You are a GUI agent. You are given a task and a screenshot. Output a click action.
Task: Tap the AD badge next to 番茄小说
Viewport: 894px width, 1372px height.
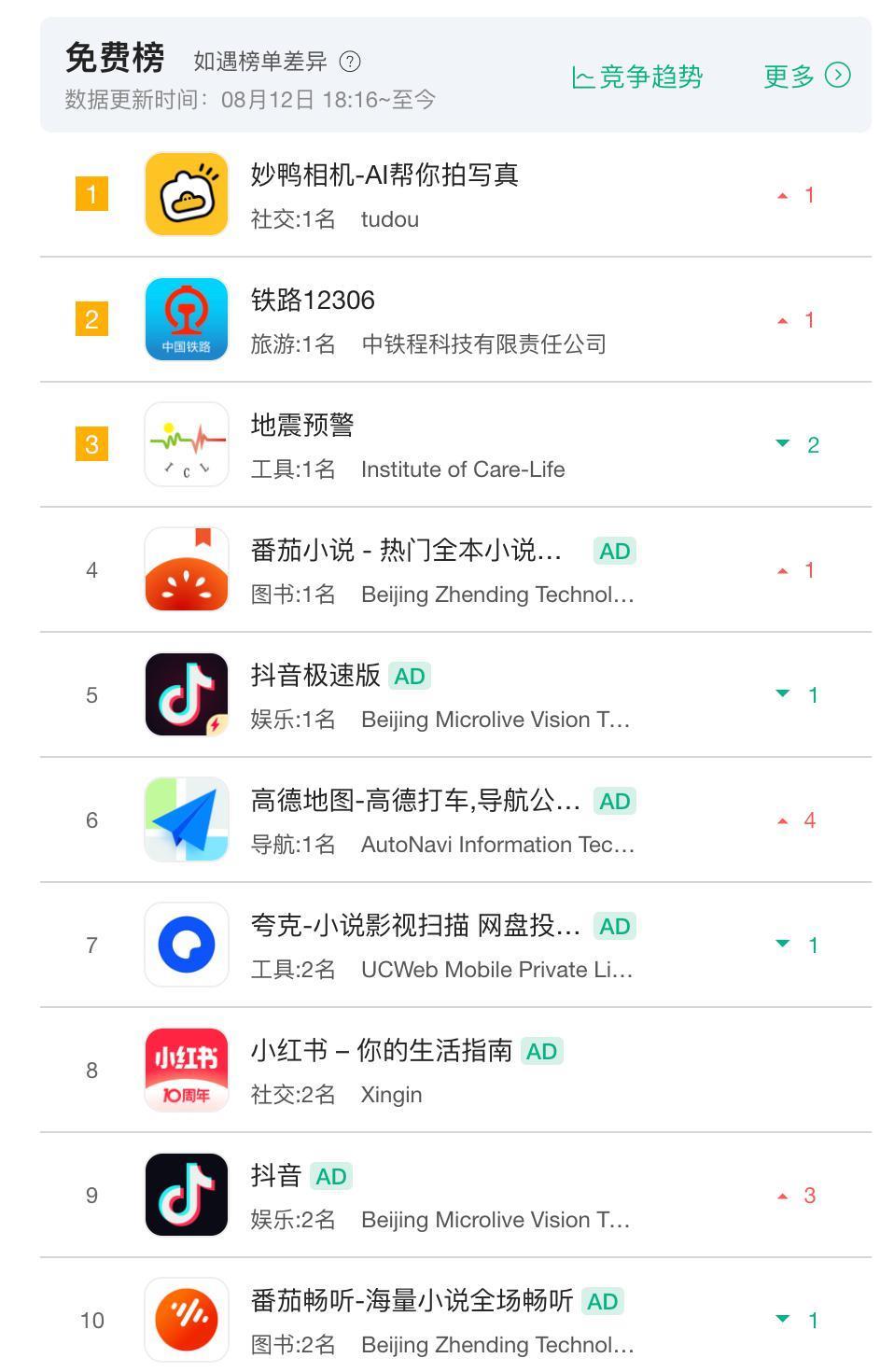pos(614,551)
